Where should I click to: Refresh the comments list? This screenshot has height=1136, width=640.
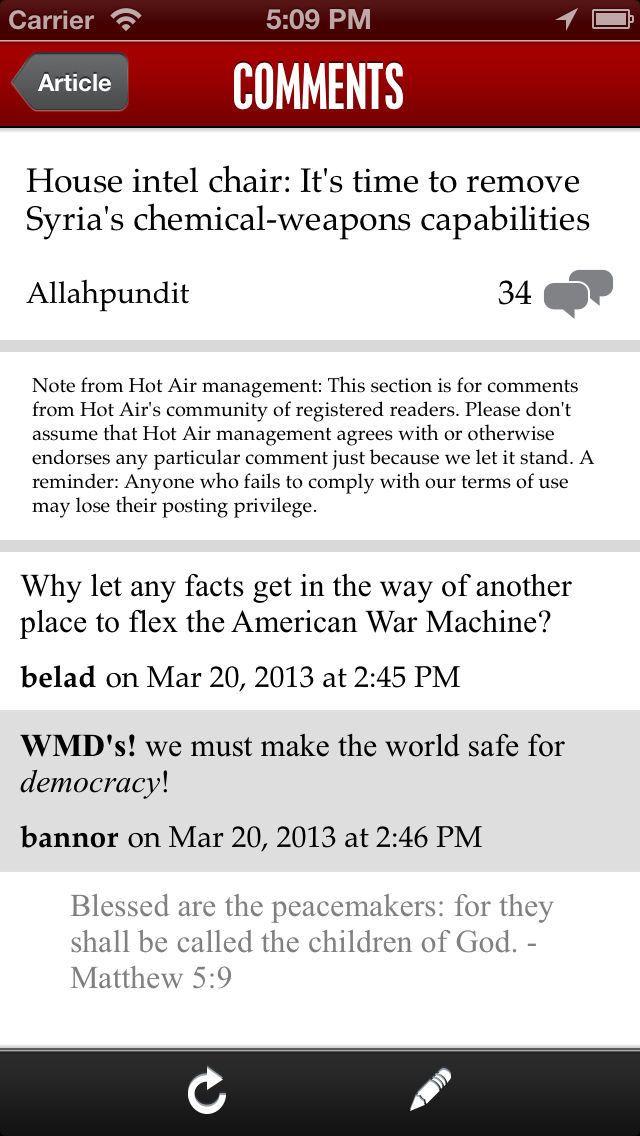[x=207, y=1092]
